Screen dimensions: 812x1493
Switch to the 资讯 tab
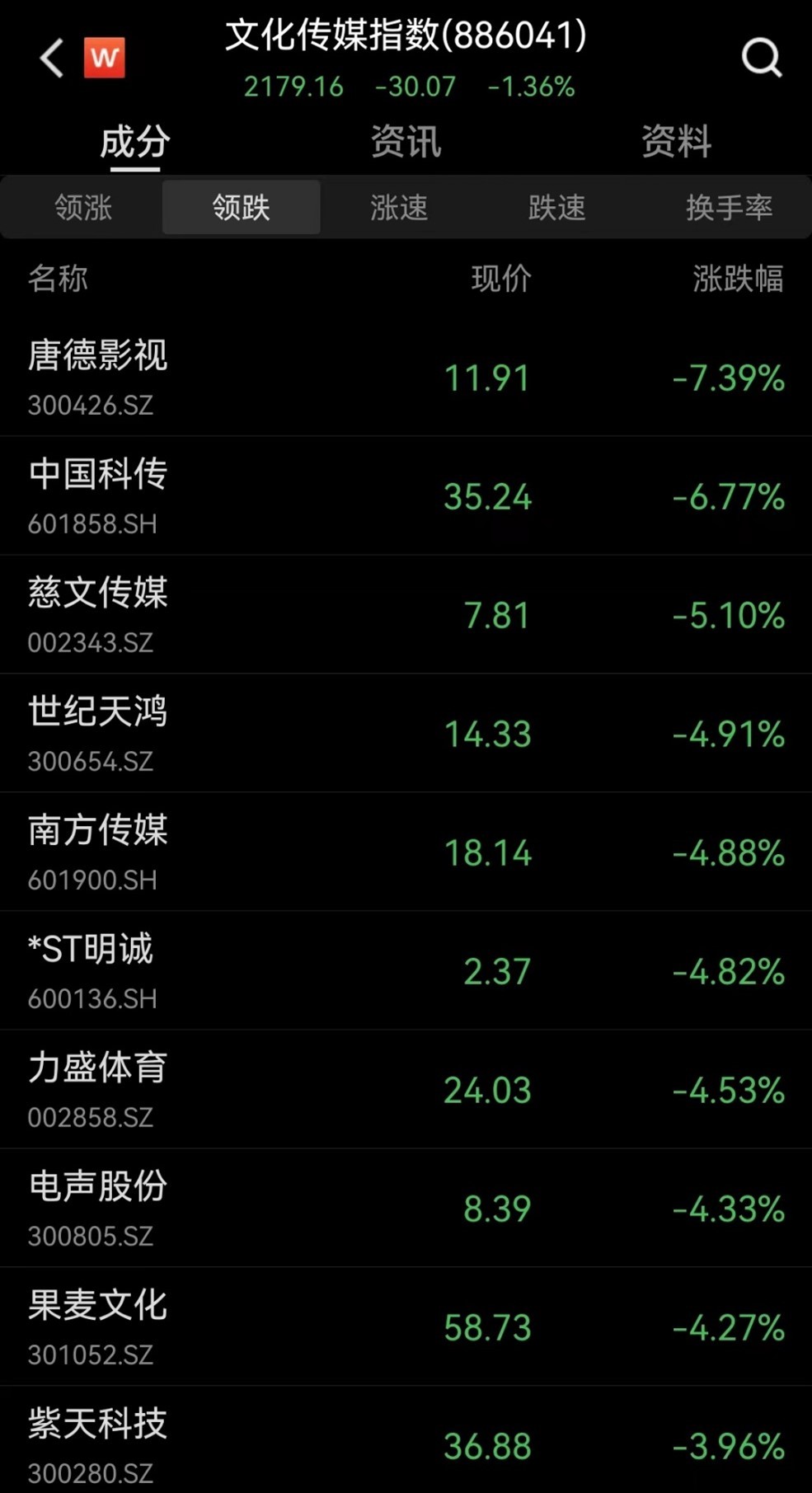pos(406,142)
